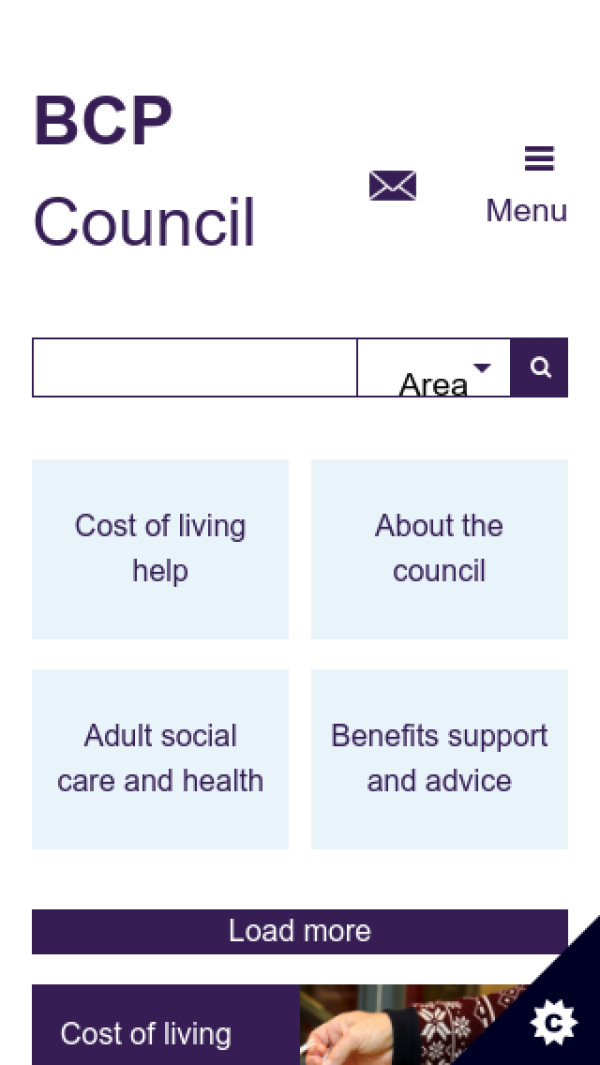Screen dimensions: 600x1065
Task: Open Cost of living help tile
Action: pyautogui.click(x=160, y=549)
